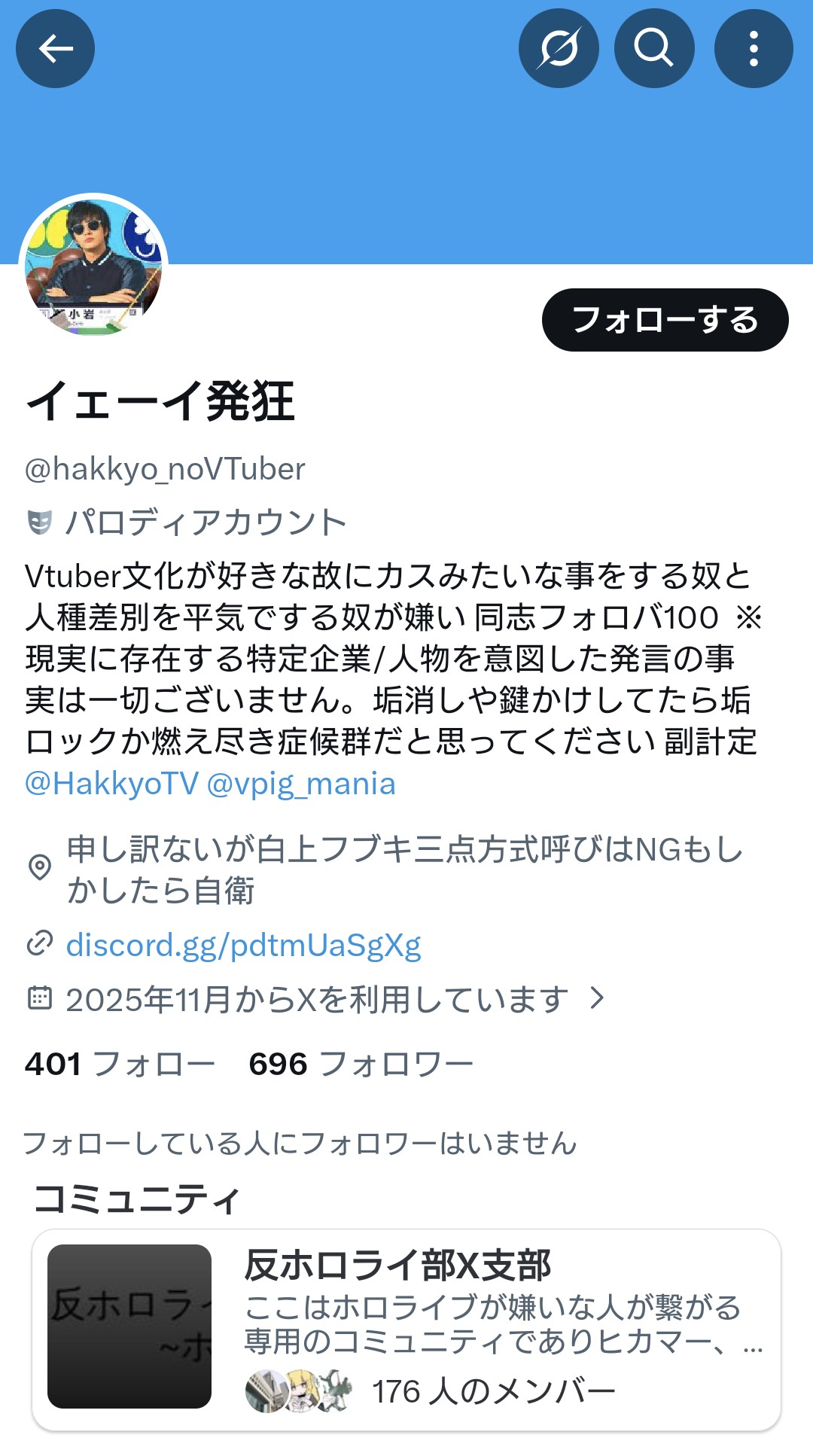
Task: Tap the パロディアカウント label
Action: click(x=205, y=522)
